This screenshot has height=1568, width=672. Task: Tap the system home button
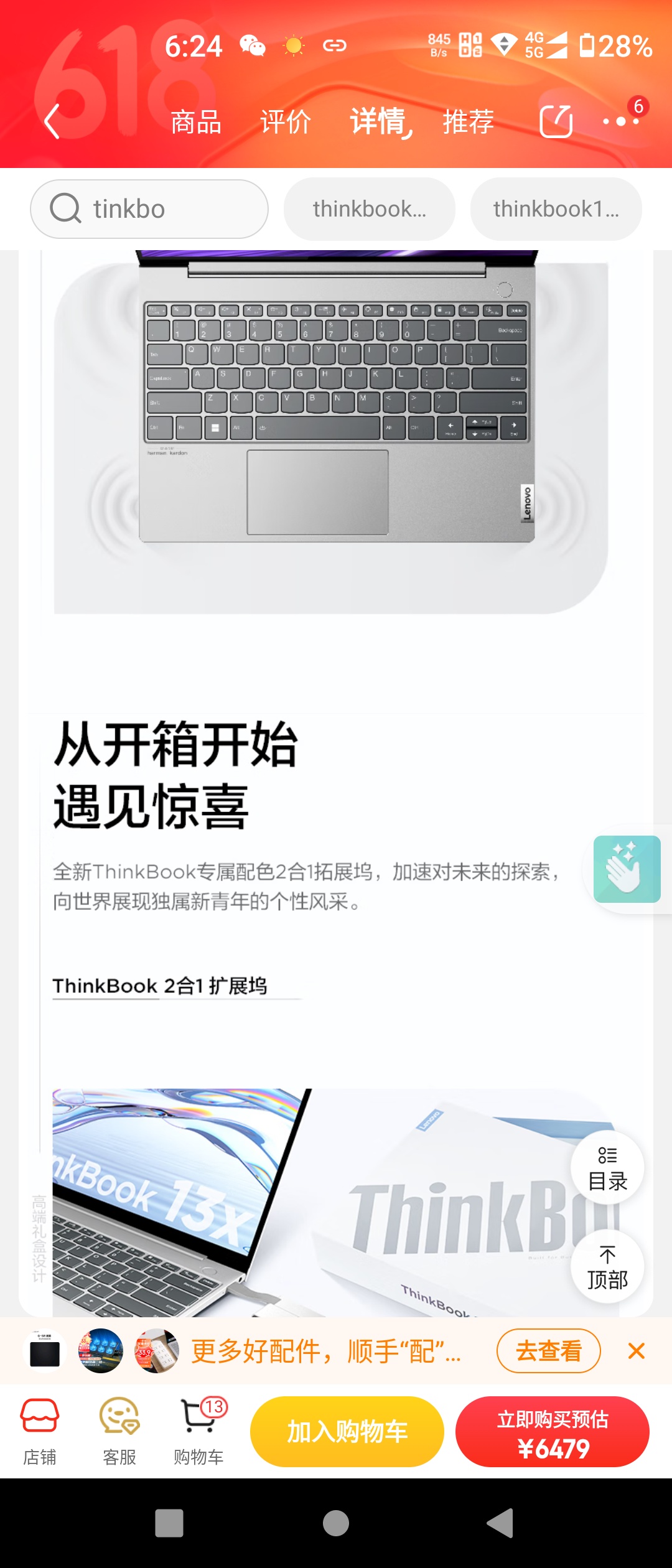(x=336, y=1523)
